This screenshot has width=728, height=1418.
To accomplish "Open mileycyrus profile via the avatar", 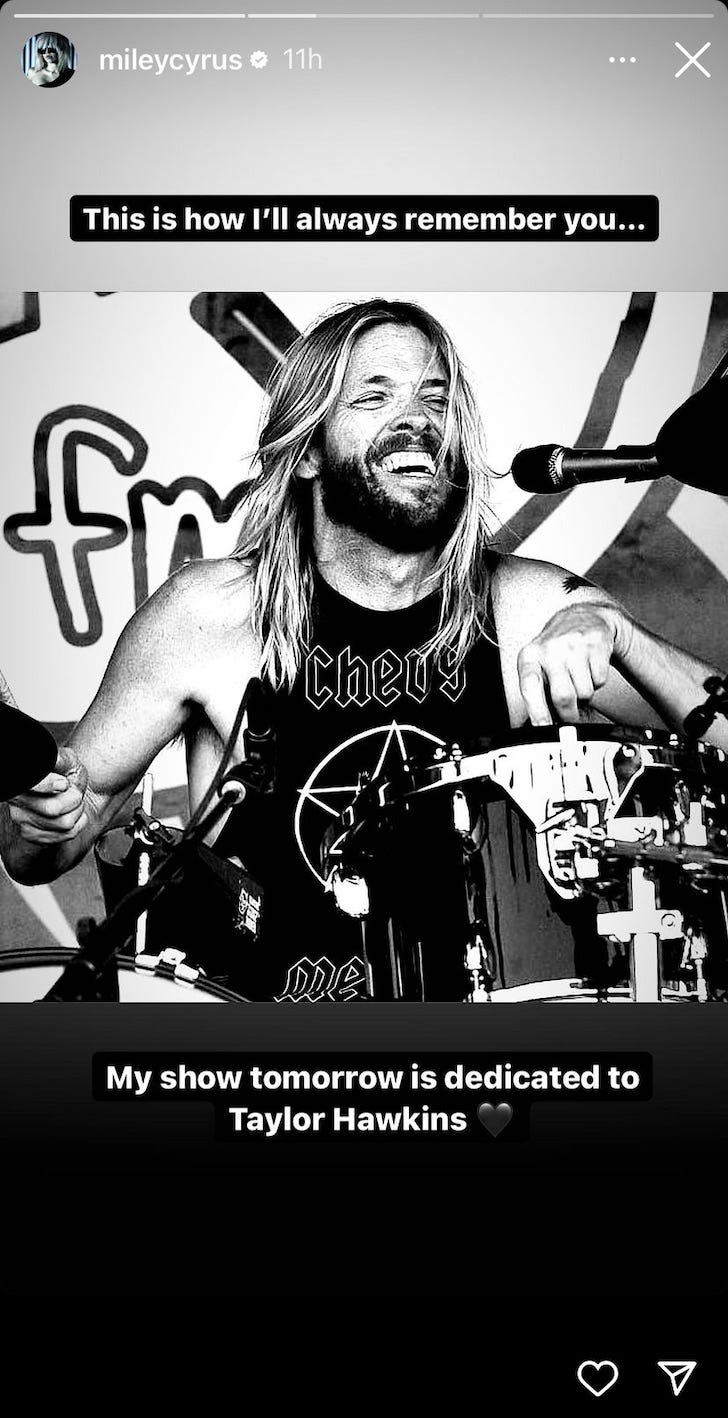I will (49, 60).
